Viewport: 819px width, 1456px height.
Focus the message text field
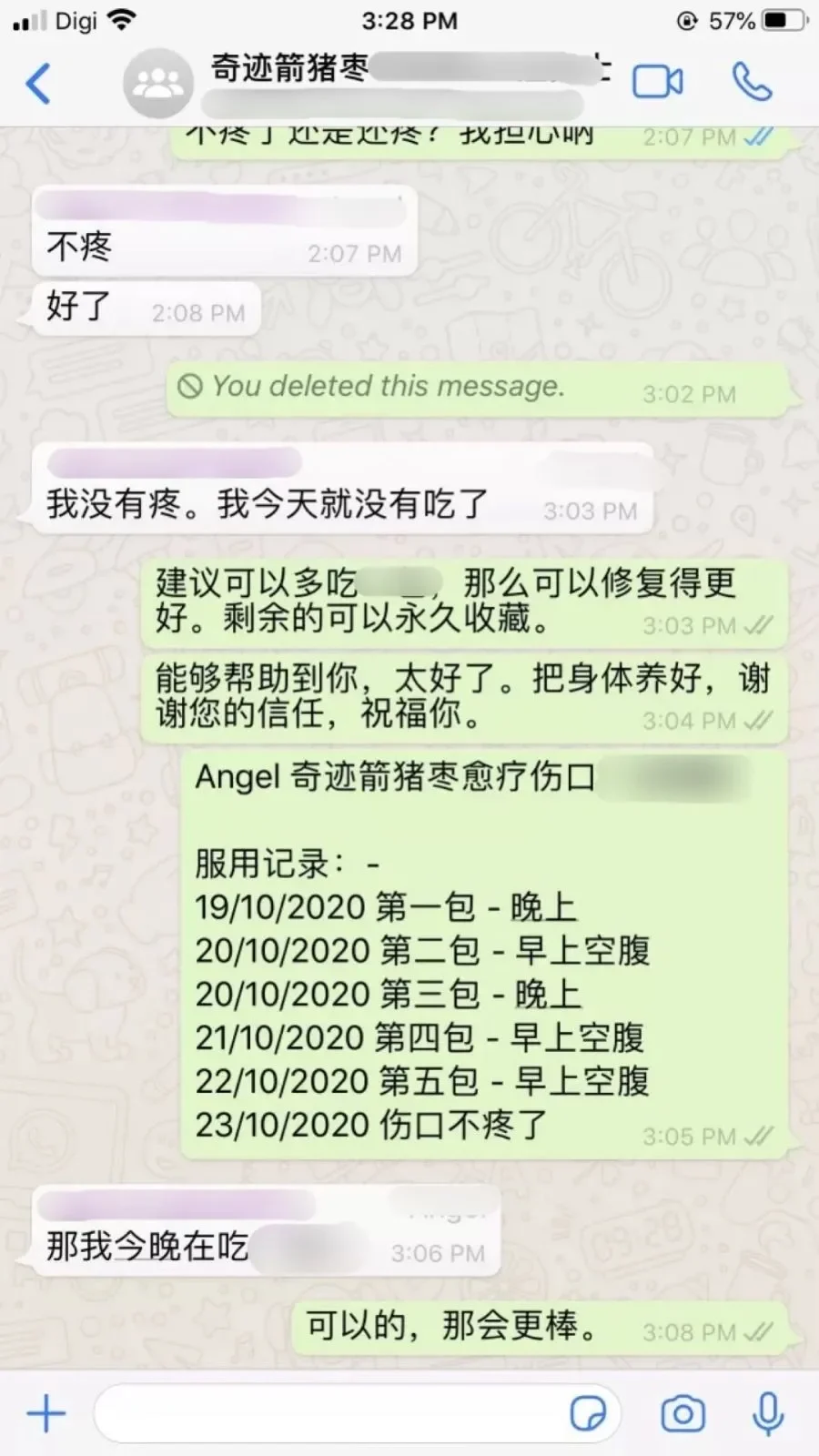(x=328, y=1413)
